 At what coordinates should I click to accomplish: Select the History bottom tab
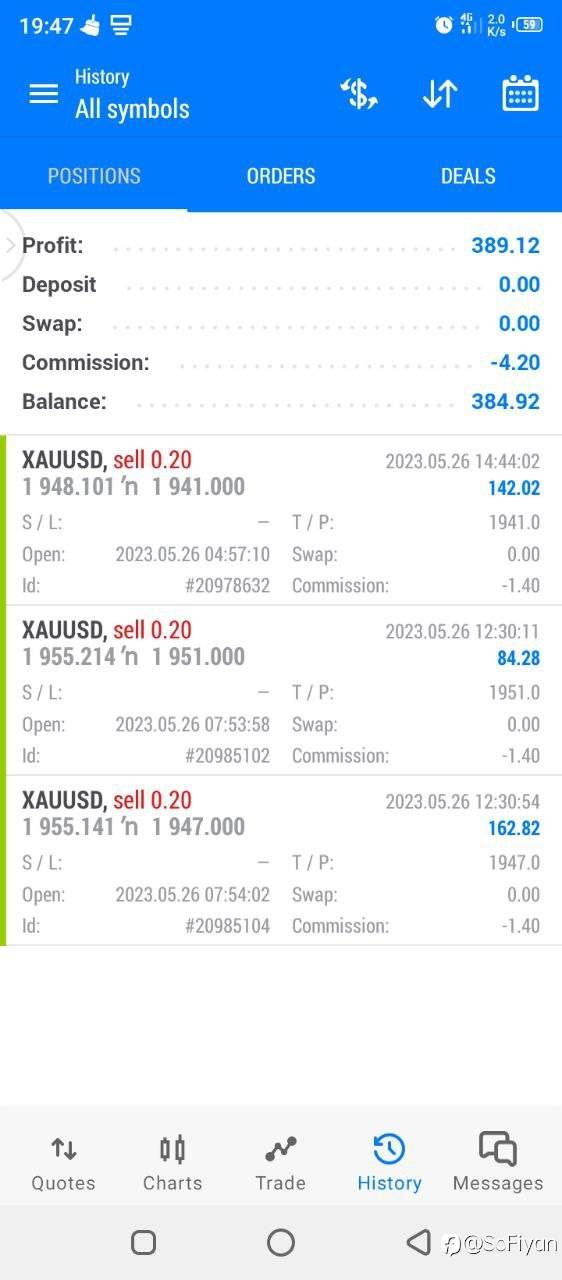point(389,1163)
